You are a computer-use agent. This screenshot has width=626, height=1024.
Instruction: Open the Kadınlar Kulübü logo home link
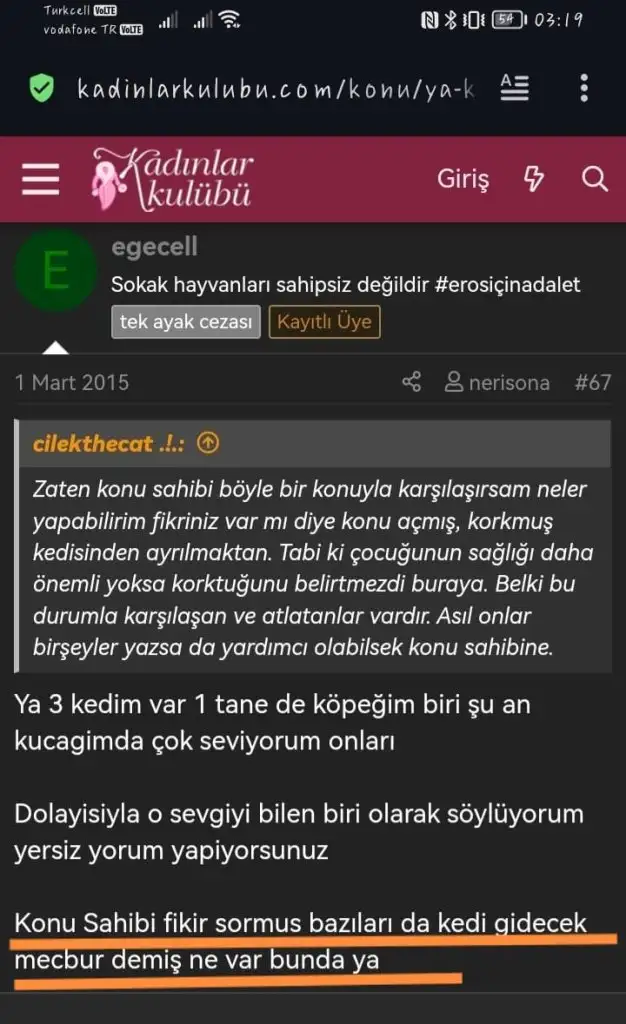point(173,178)
